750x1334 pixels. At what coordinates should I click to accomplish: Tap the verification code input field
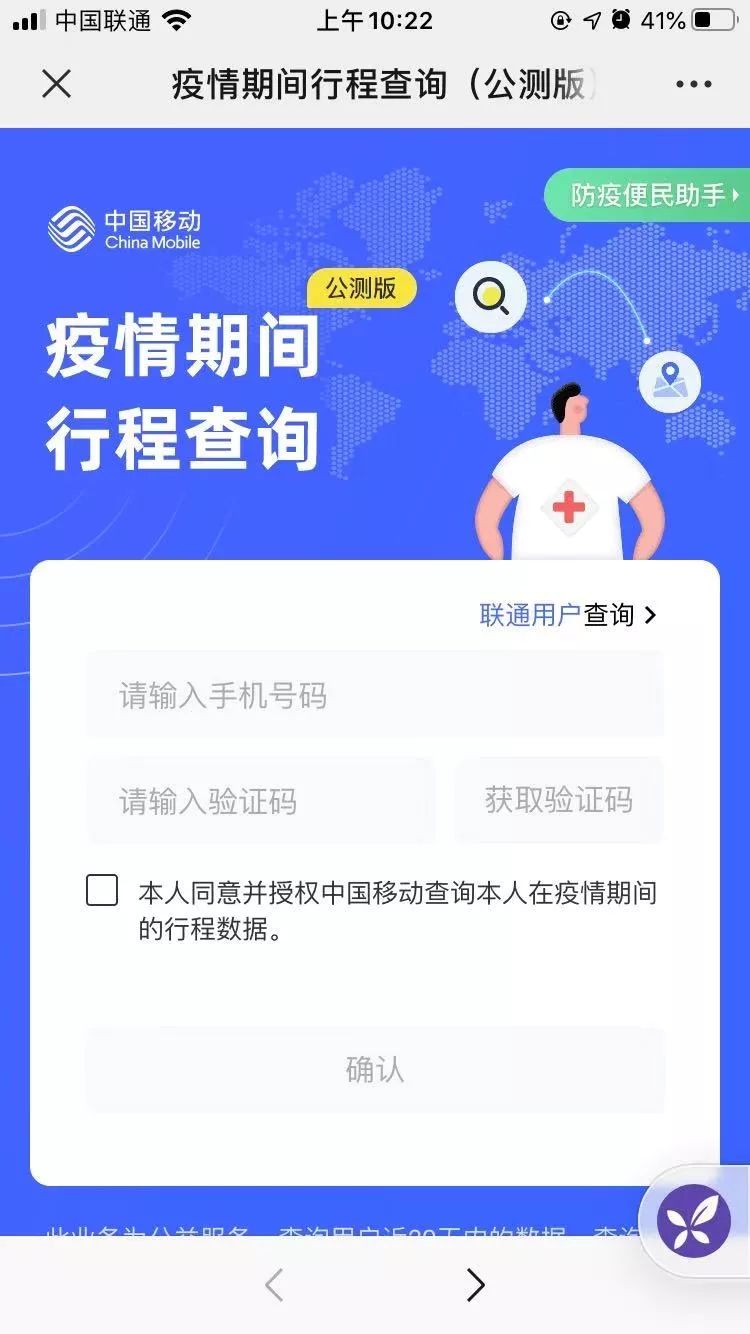coord(260,800)
